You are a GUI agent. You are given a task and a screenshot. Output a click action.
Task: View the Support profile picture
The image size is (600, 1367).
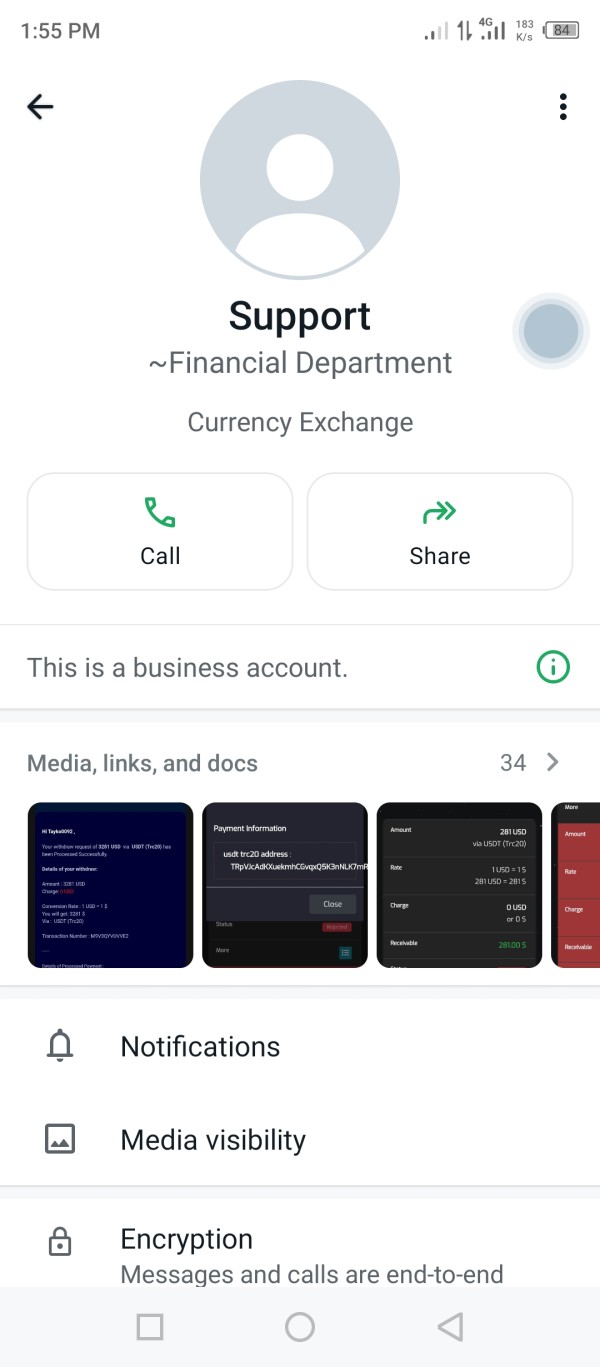tap(300, 179)
